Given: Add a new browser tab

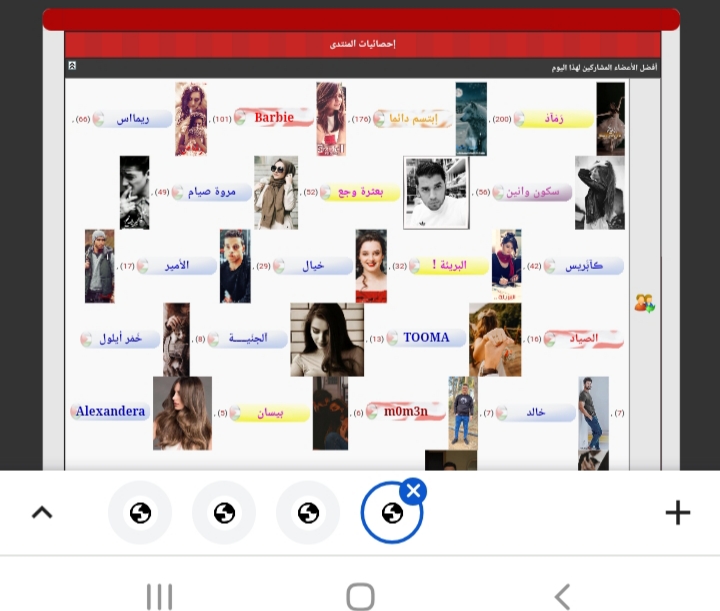Looking at the screenshot, I should tap(677, 513).
